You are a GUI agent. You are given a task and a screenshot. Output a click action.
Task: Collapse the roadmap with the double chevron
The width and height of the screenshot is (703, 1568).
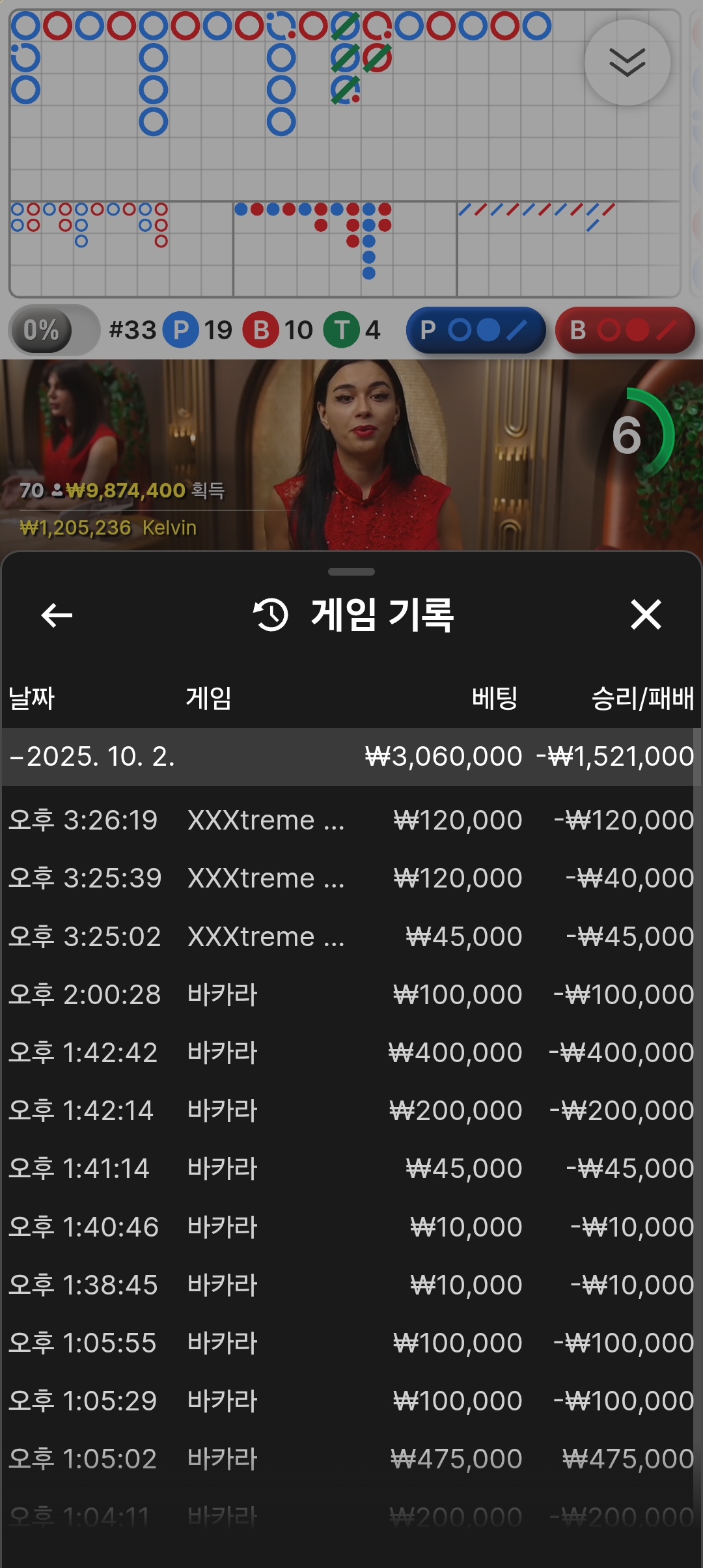(627, 63)
